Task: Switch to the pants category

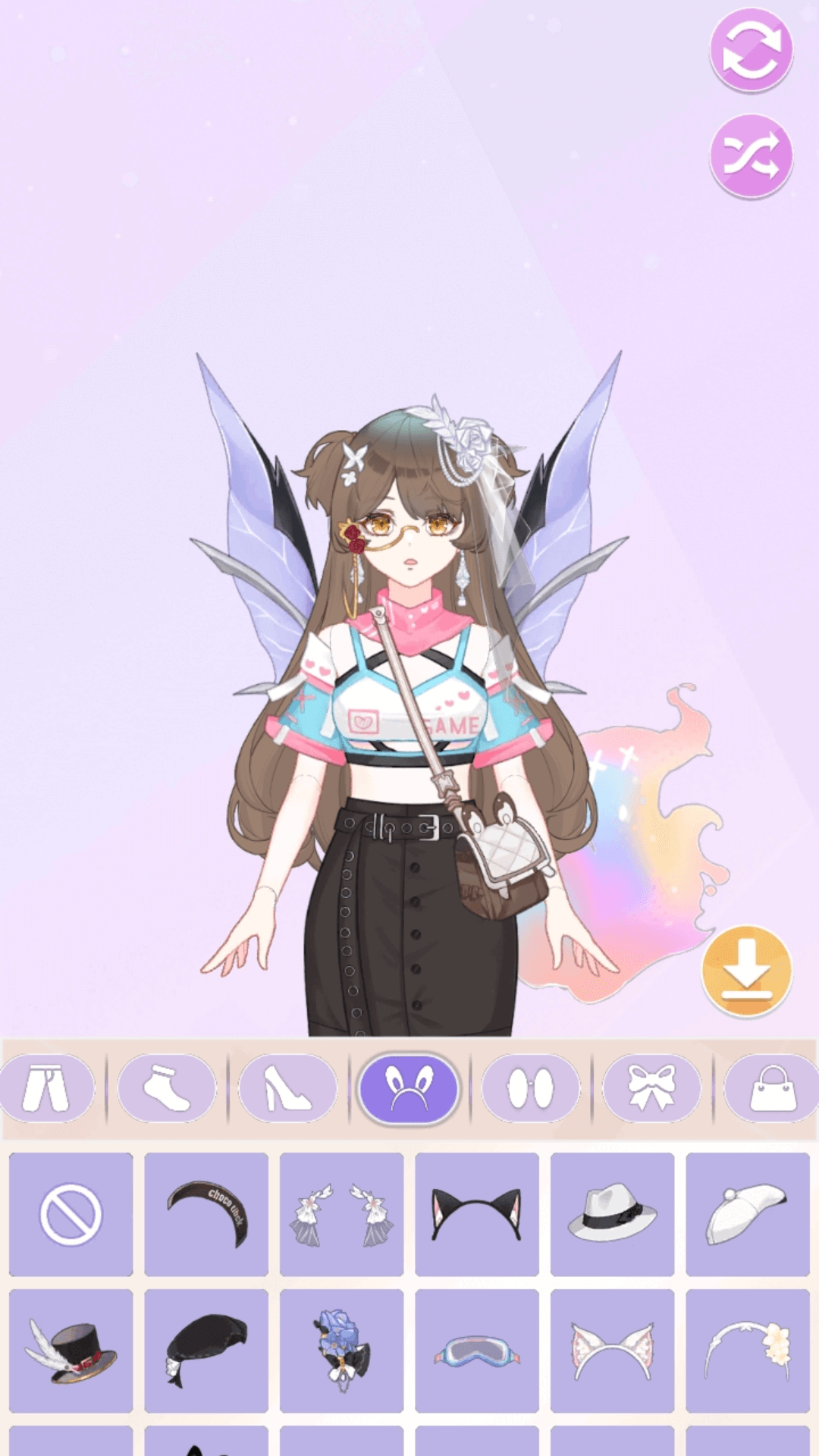Action: pos(47,1088)
